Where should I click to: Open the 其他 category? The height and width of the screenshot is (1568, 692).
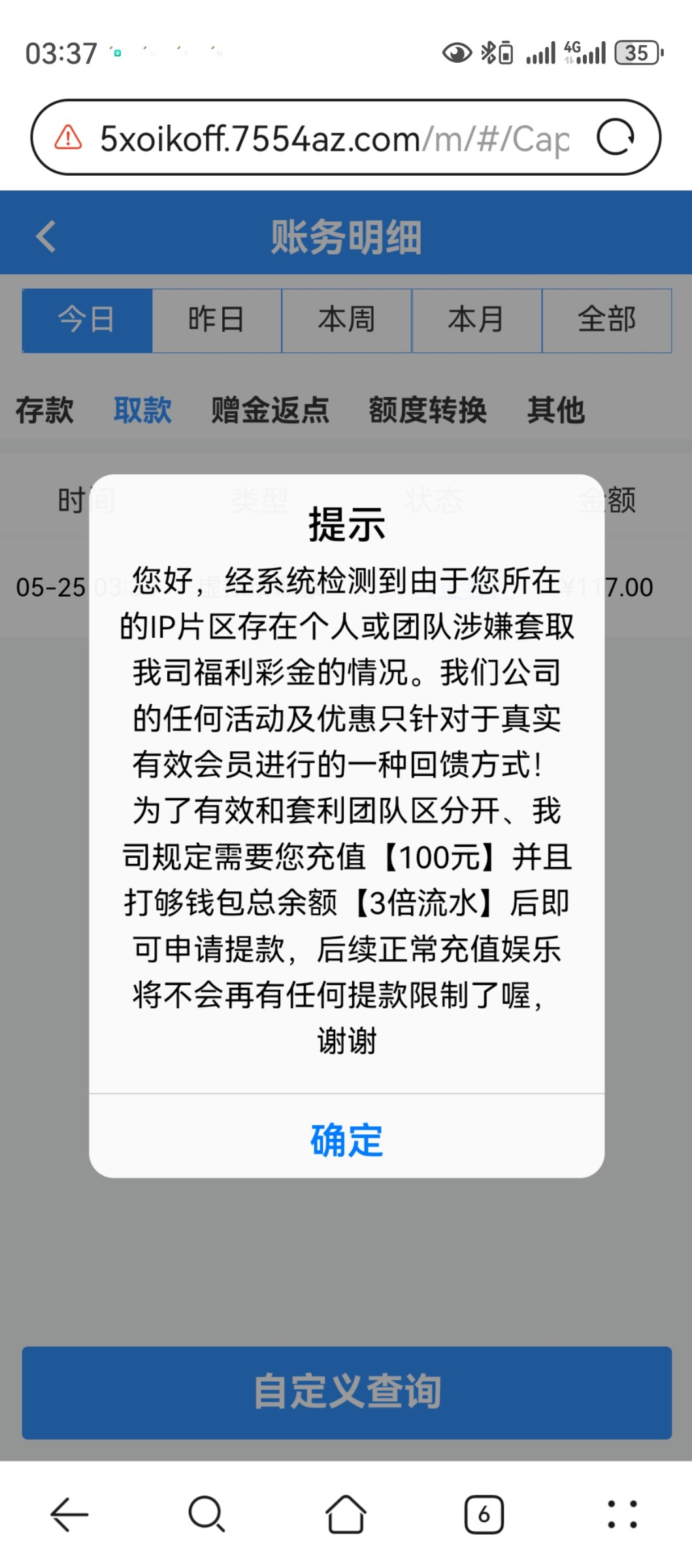coord(555,410)
